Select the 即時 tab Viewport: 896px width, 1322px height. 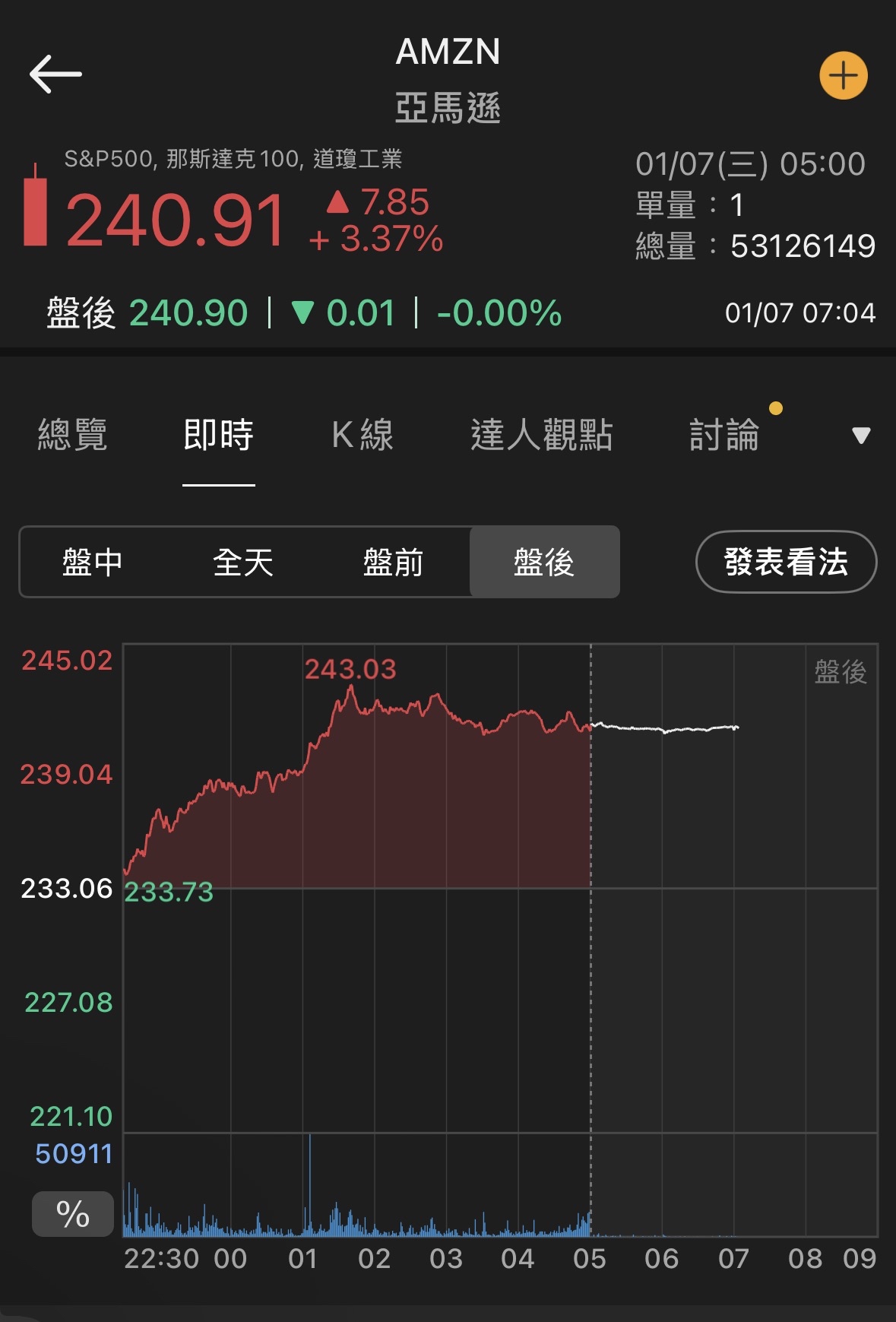218,436
